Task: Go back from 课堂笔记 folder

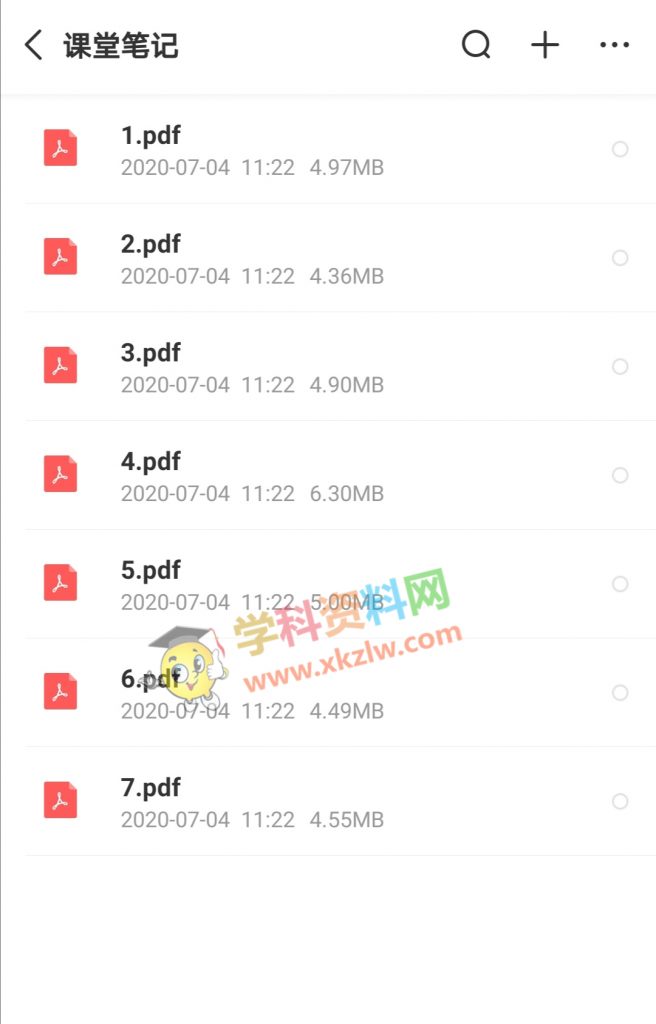Action: tap(34, 45)
